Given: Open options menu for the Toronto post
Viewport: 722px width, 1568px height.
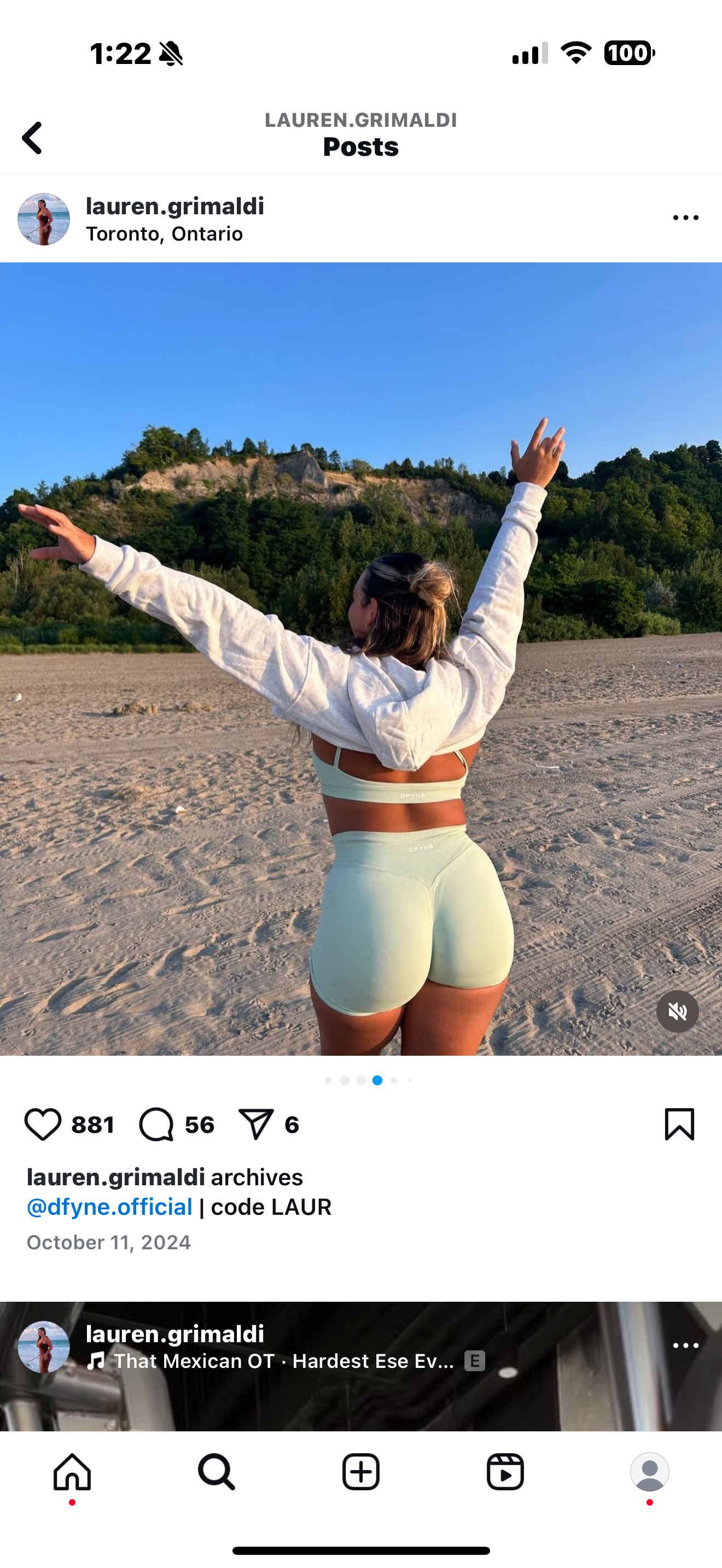Looking at the screenshot, I should (685, 218).
